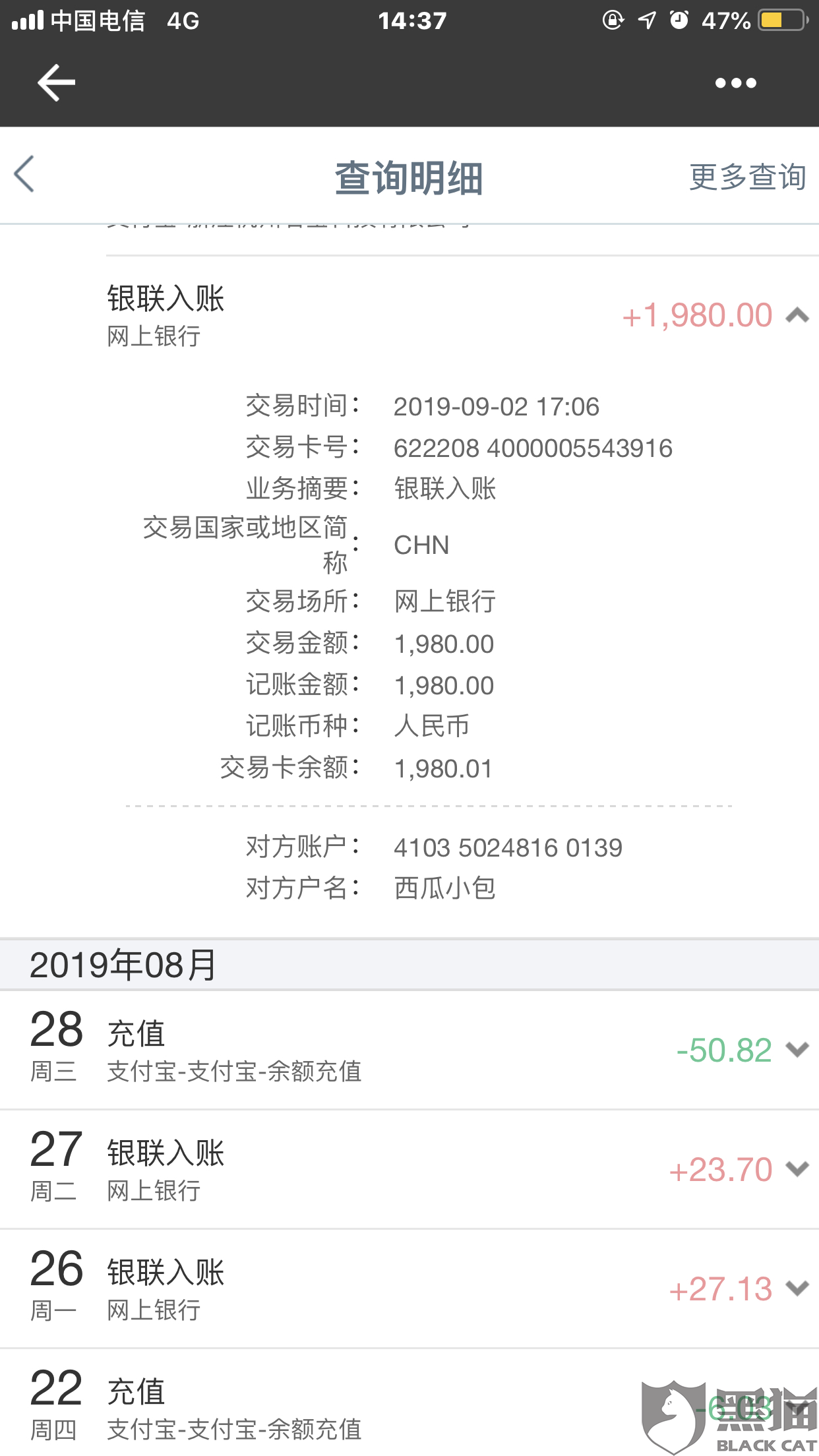
Task: Expand the -50.82 充值 transaction on the 28th
Action: pyautogui.click(x=797, y=1049)
